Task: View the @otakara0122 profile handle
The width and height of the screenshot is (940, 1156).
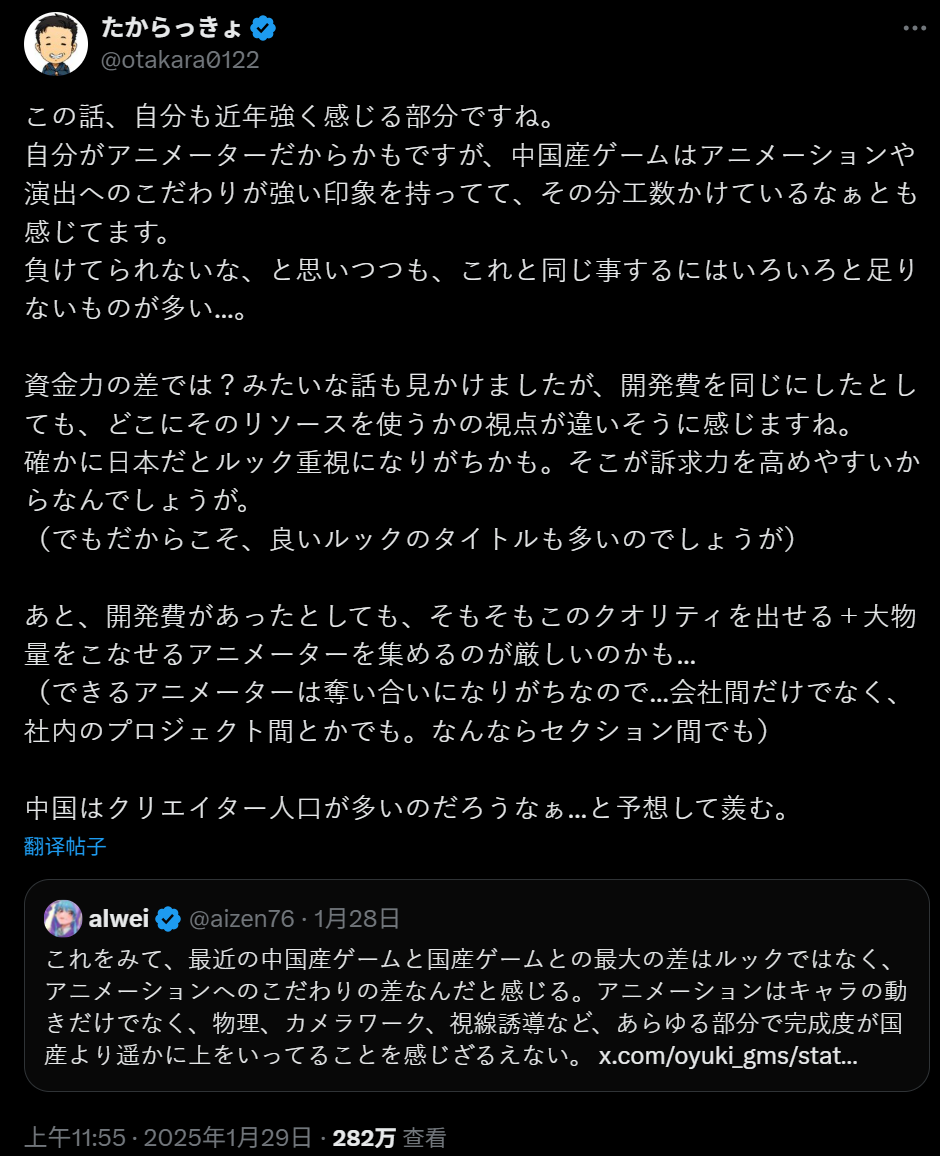Action: [179, 60]
